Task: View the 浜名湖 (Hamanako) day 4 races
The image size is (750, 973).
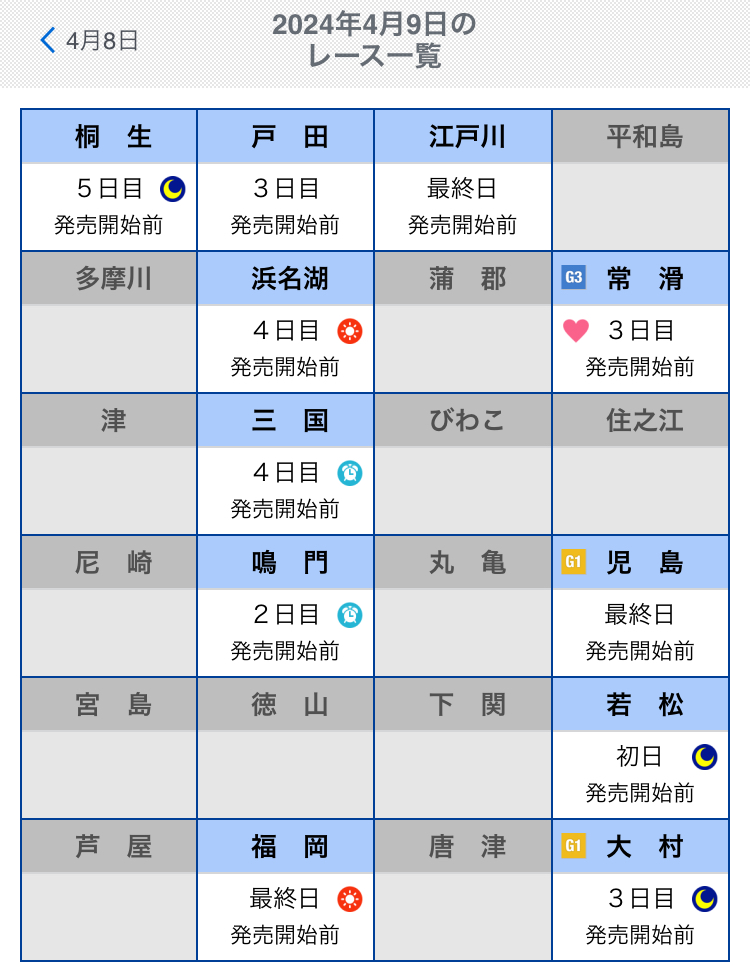Action: (x=286, y=323)
